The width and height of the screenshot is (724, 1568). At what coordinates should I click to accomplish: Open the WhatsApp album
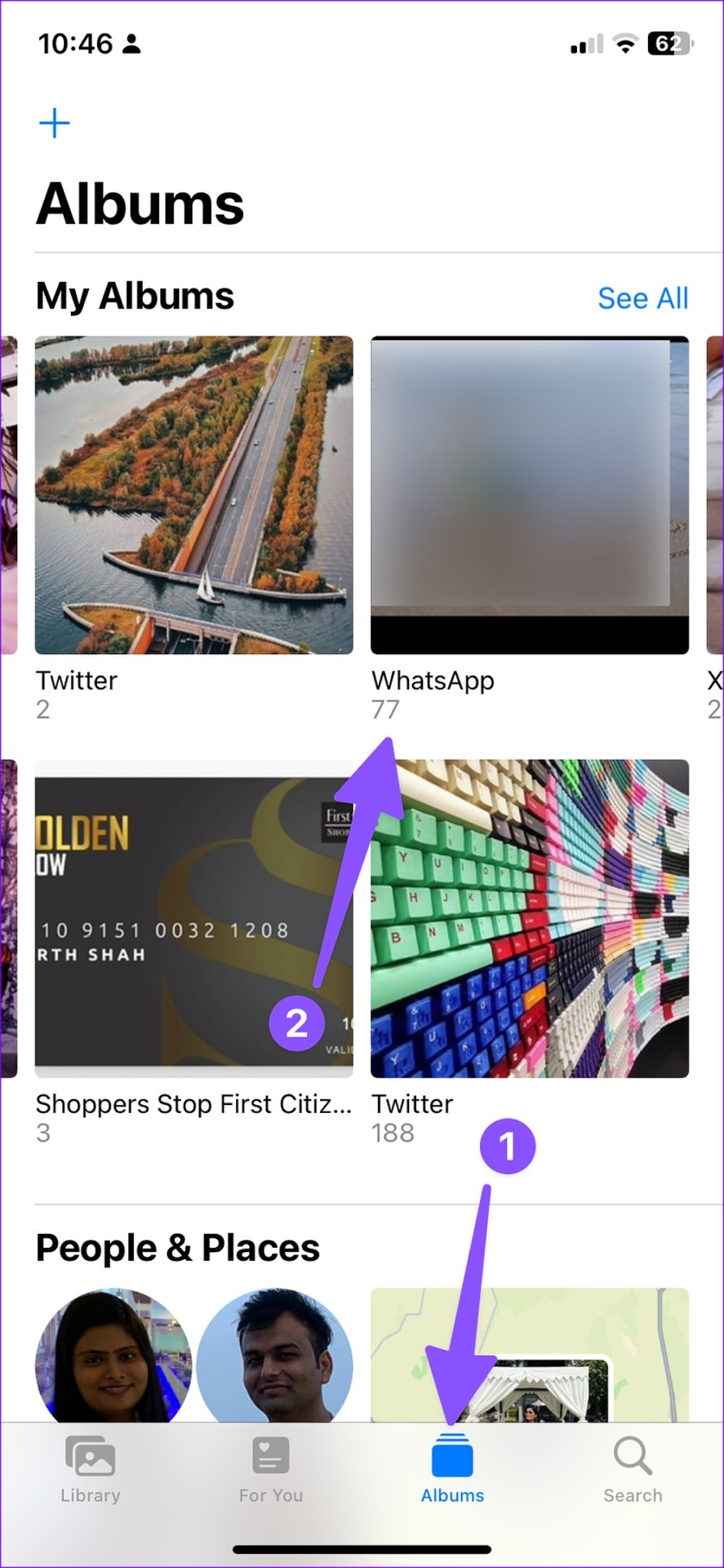pos(530,495)
